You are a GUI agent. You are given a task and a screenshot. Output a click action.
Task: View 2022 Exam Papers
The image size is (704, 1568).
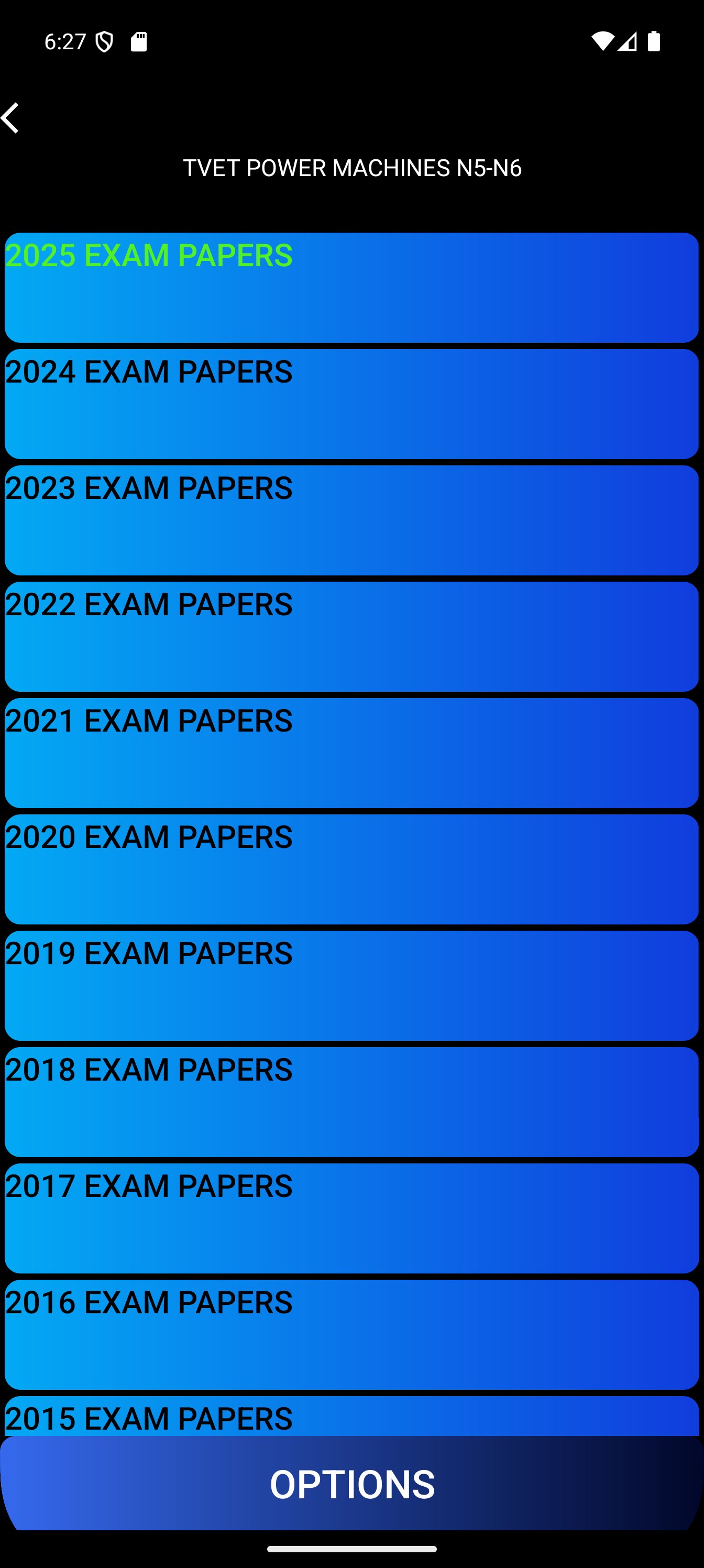click(351, 636)
